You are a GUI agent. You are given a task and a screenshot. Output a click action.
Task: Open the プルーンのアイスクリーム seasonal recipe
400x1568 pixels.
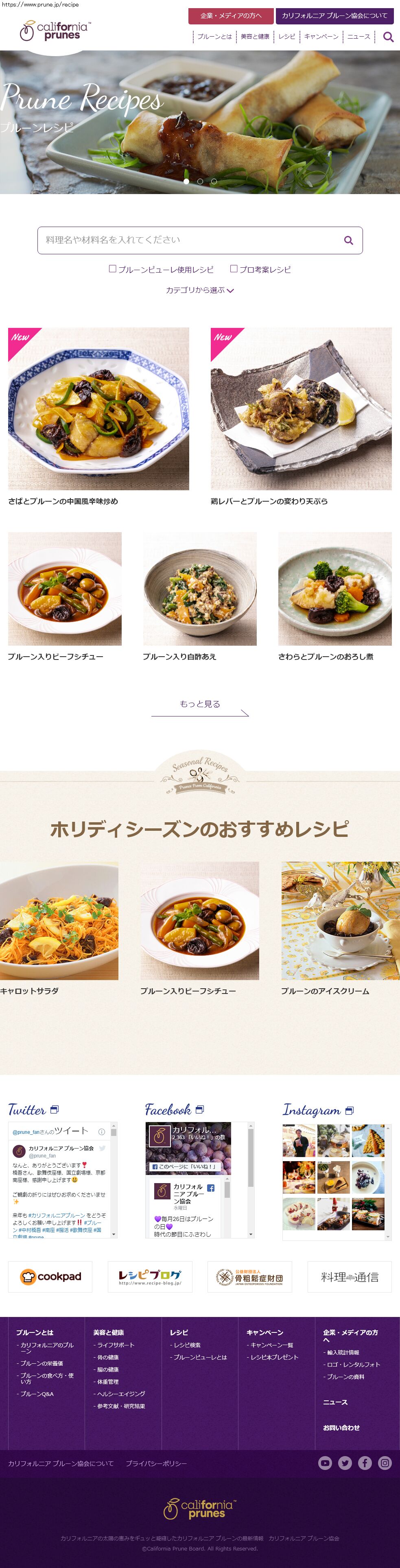pyautogui.click(x=340, y=920)
